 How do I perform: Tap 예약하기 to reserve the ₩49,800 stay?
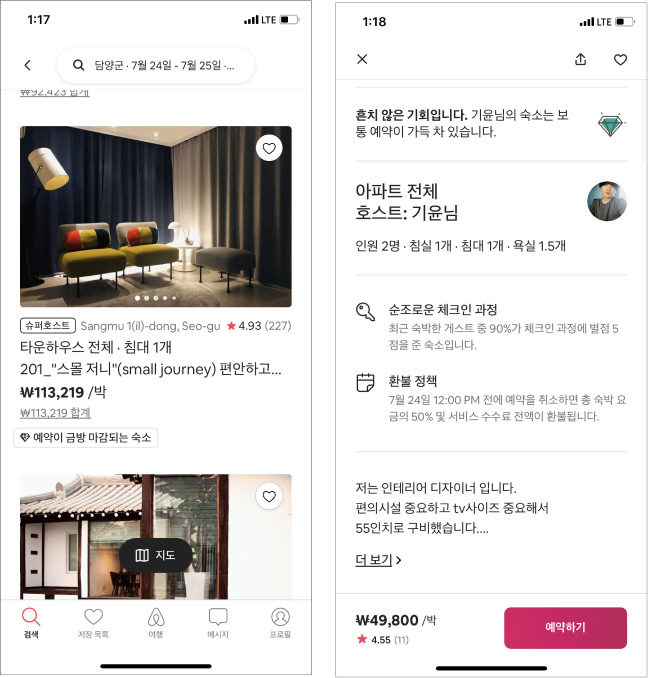pyautogui.click(x=565, y=628)
